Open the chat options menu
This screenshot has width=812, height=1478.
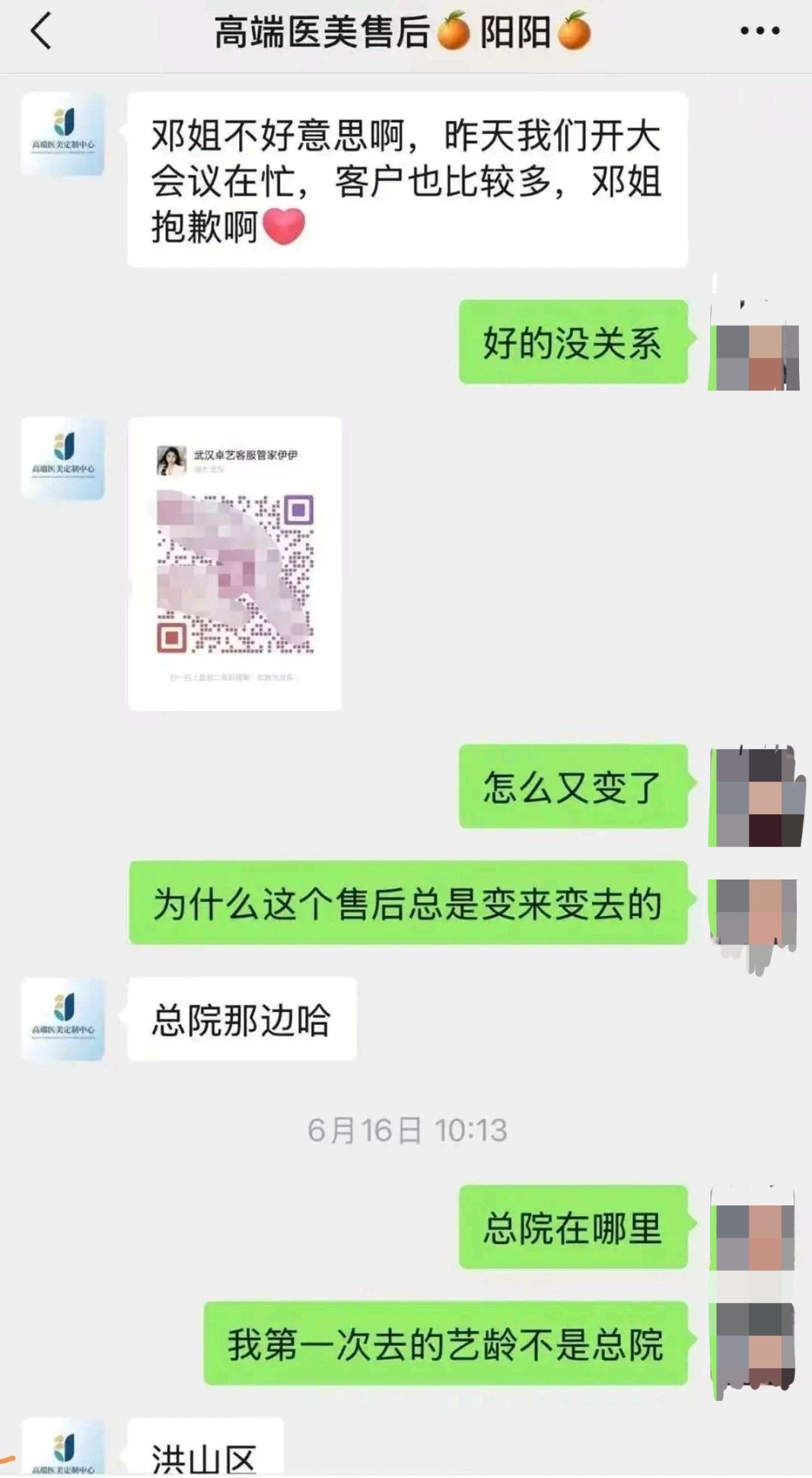(759, 31)
